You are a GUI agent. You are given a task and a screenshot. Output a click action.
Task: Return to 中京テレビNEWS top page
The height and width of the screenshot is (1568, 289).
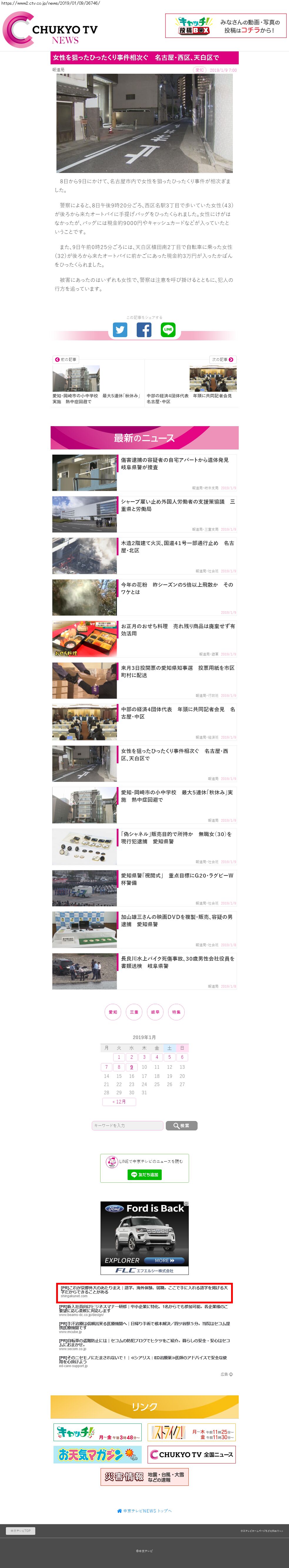145,1511
